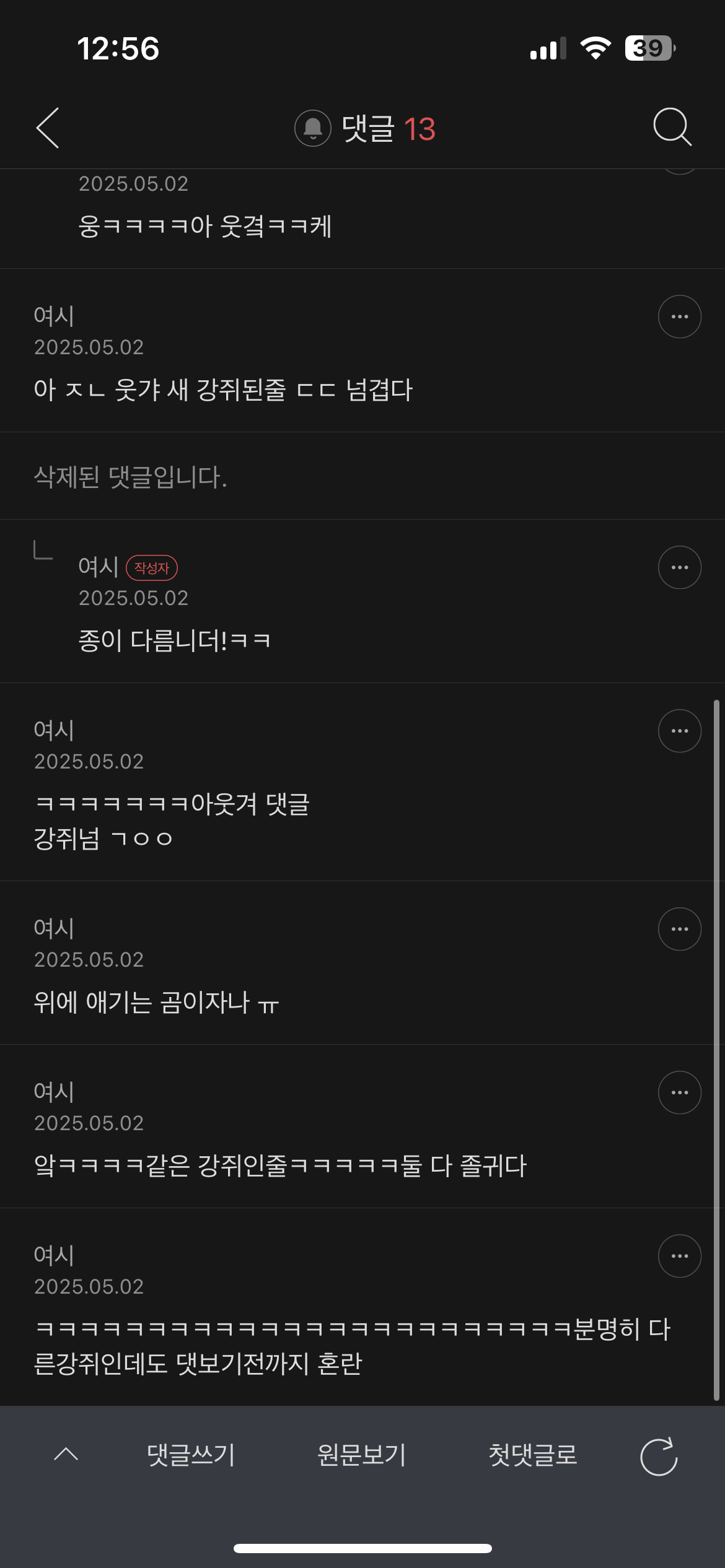This screenshot has height=1568, width=725.
Task: Tap 원문보기 to view original post
Action: pos(361,1455)
